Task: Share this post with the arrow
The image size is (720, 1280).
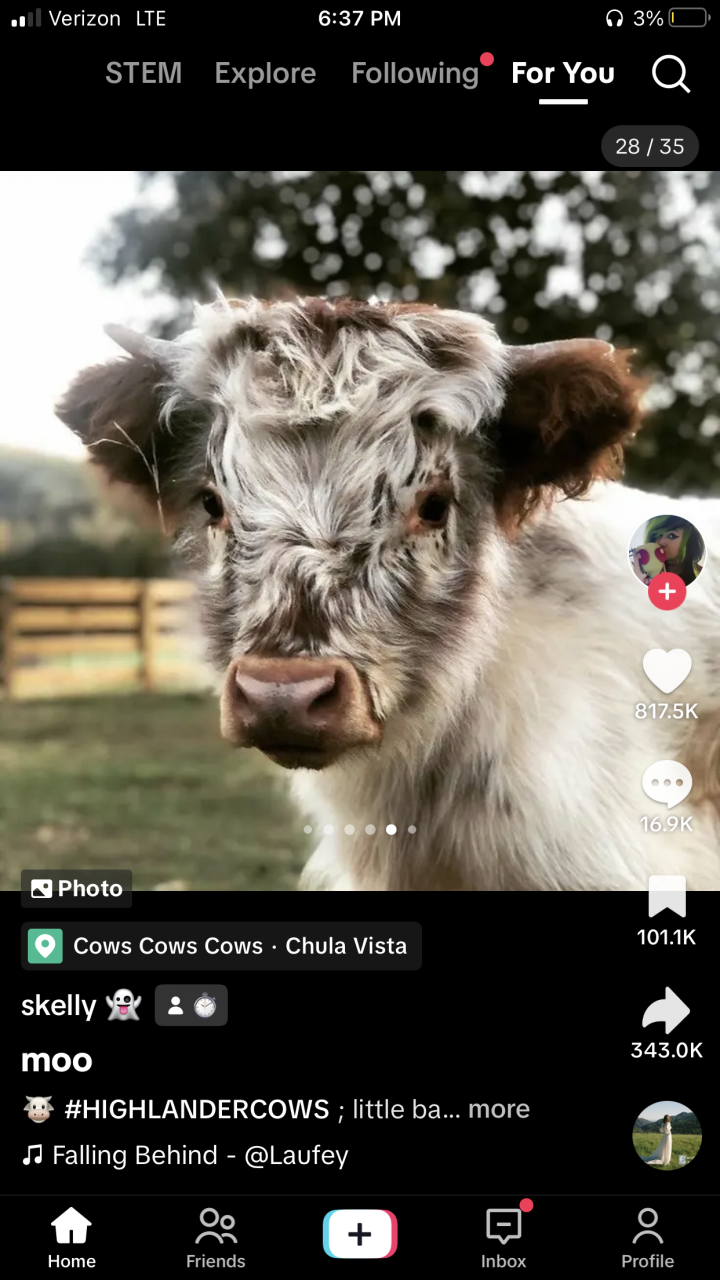Action: (x=667, y=1012)
